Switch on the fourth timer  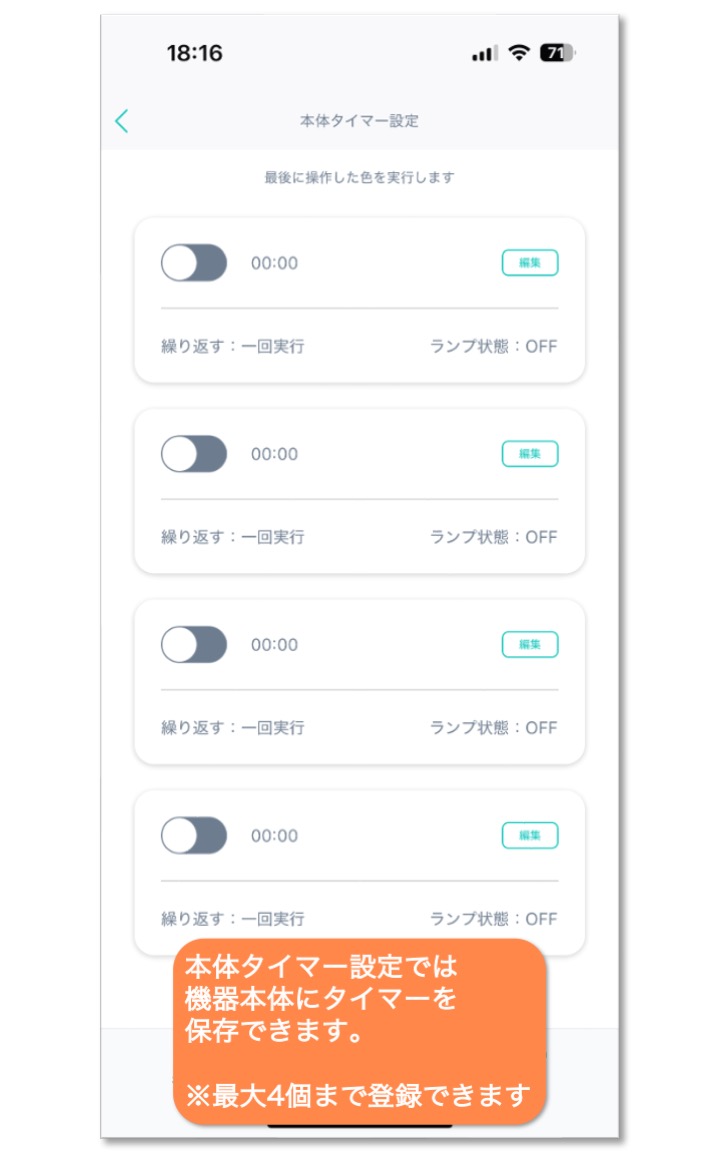194,836
